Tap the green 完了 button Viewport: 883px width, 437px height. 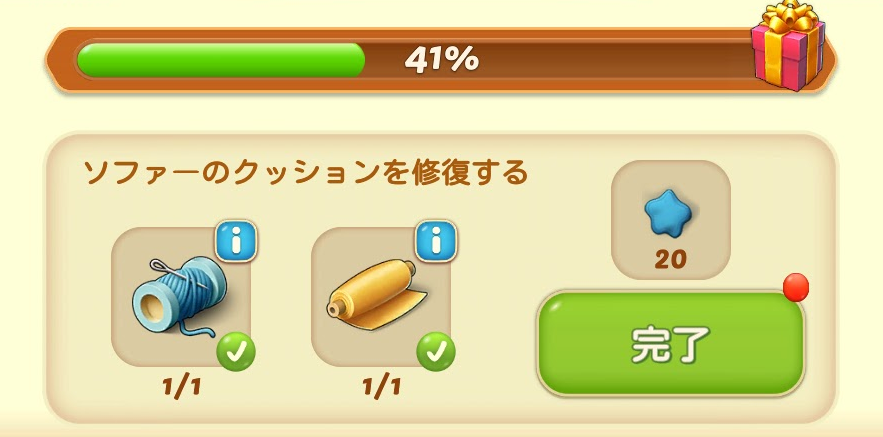click(x=670, y=344)
